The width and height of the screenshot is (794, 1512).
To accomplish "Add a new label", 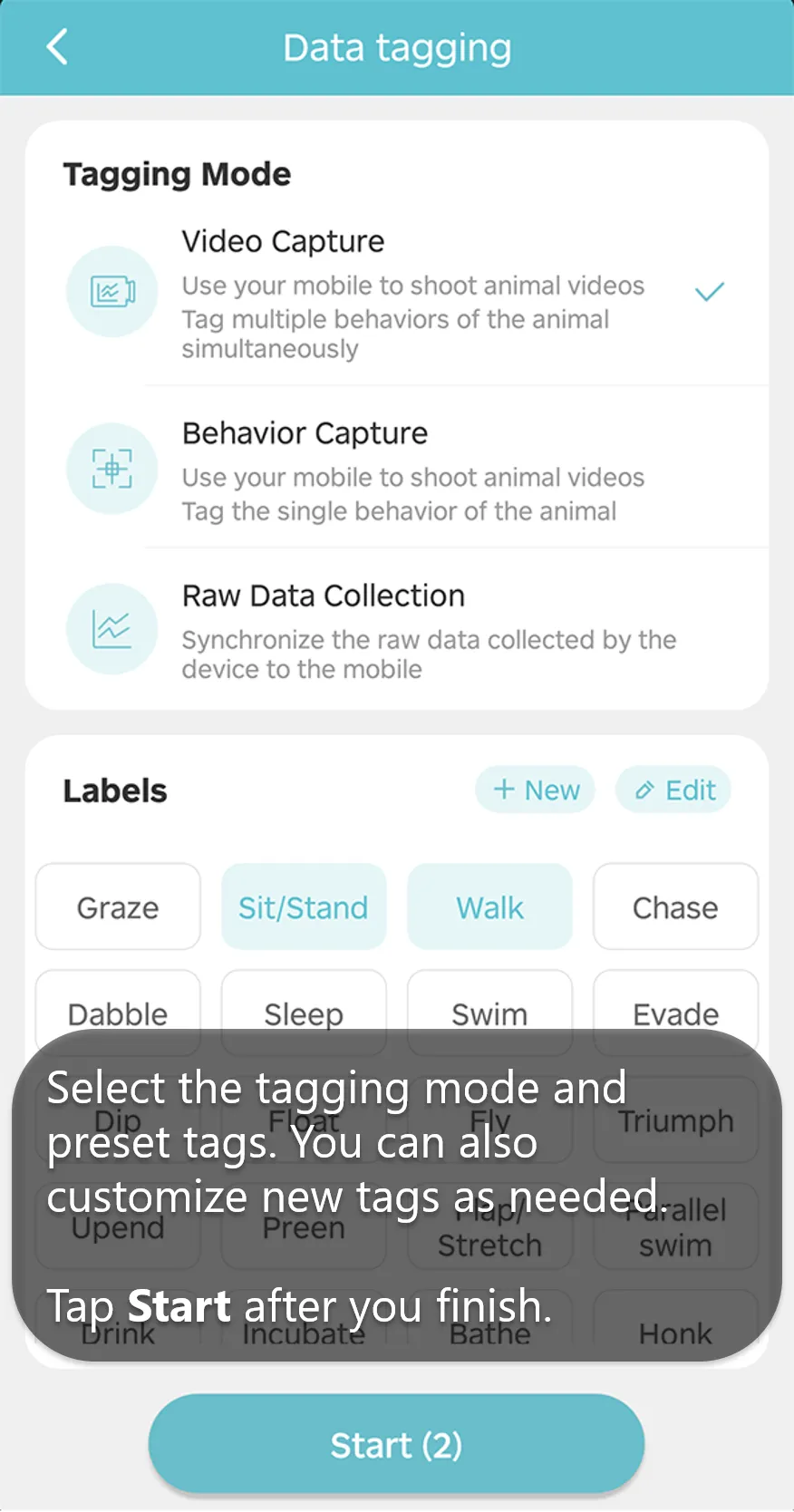I will click(x=535, y=790).
